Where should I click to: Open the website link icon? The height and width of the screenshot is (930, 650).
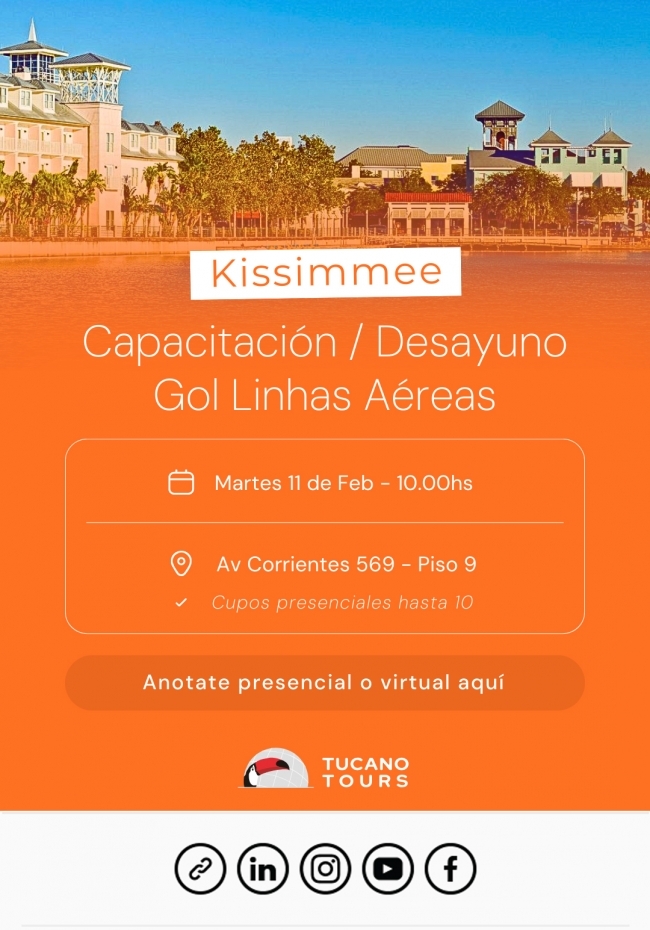click(200, 869)
